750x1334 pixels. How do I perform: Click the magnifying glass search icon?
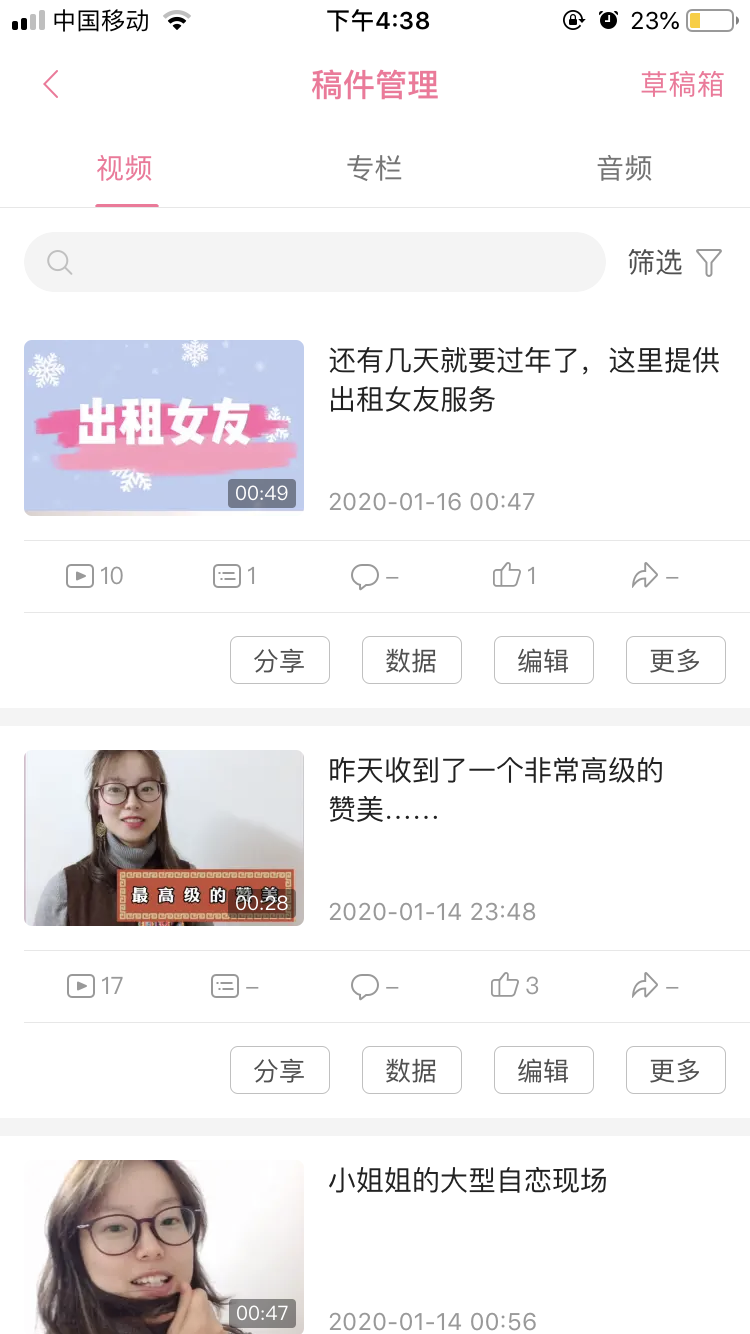(x=58, y=262)
